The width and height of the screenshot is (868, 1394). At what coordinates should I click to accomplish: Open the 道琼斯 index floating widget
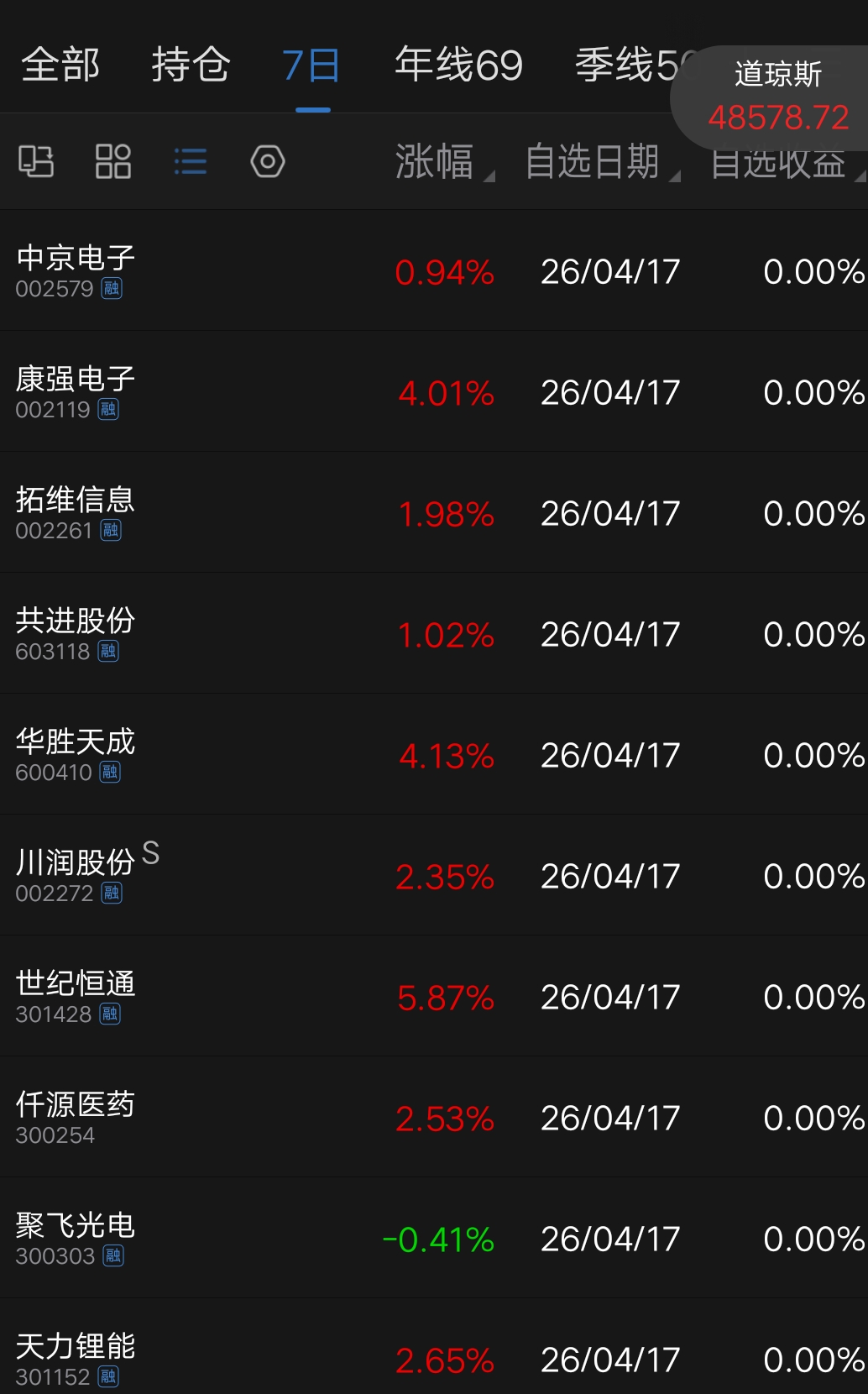point(777,98)
